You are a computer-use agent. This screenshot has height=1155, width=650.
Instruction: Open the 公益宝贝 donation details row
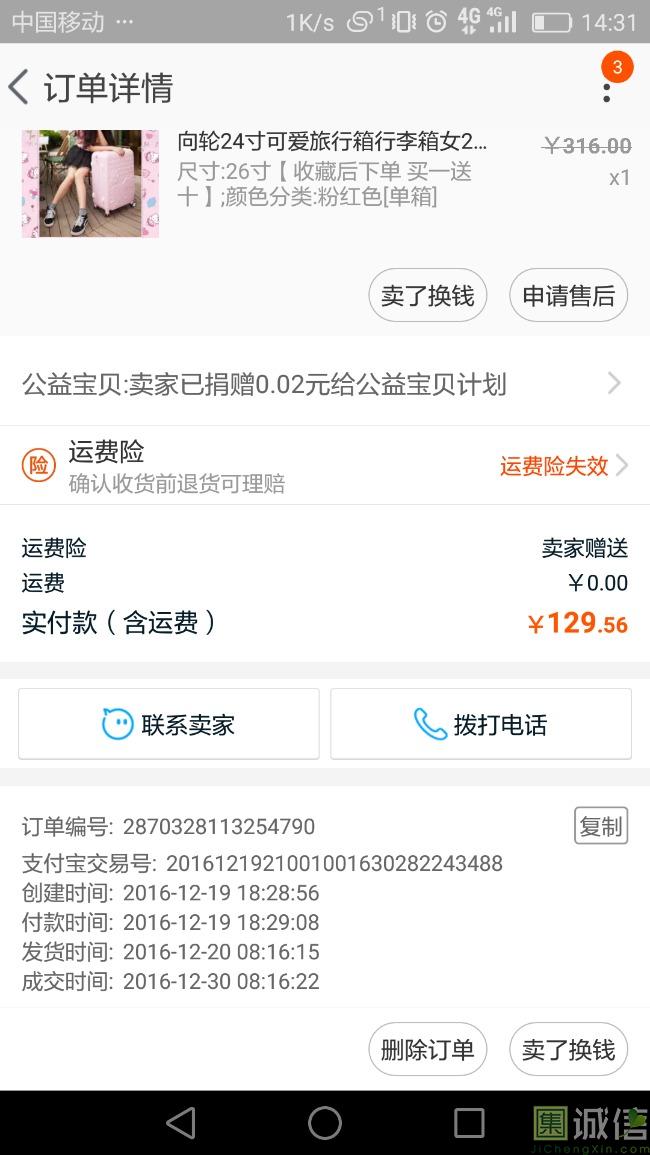coord(325,384)
